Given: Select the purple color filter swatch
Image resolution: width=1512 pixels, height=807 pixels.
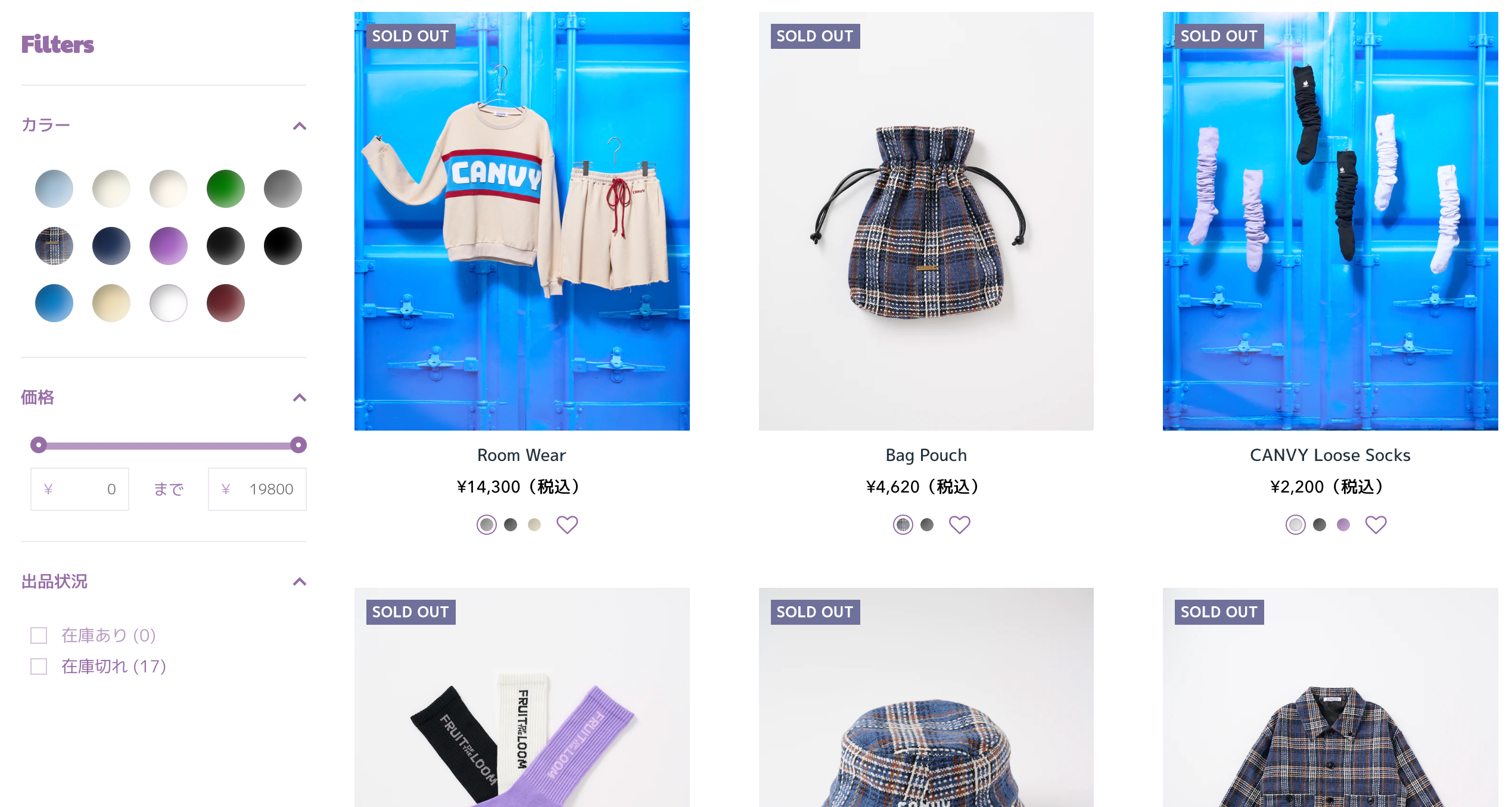Looking at the screenshot, I should click(x=169, y=246).
